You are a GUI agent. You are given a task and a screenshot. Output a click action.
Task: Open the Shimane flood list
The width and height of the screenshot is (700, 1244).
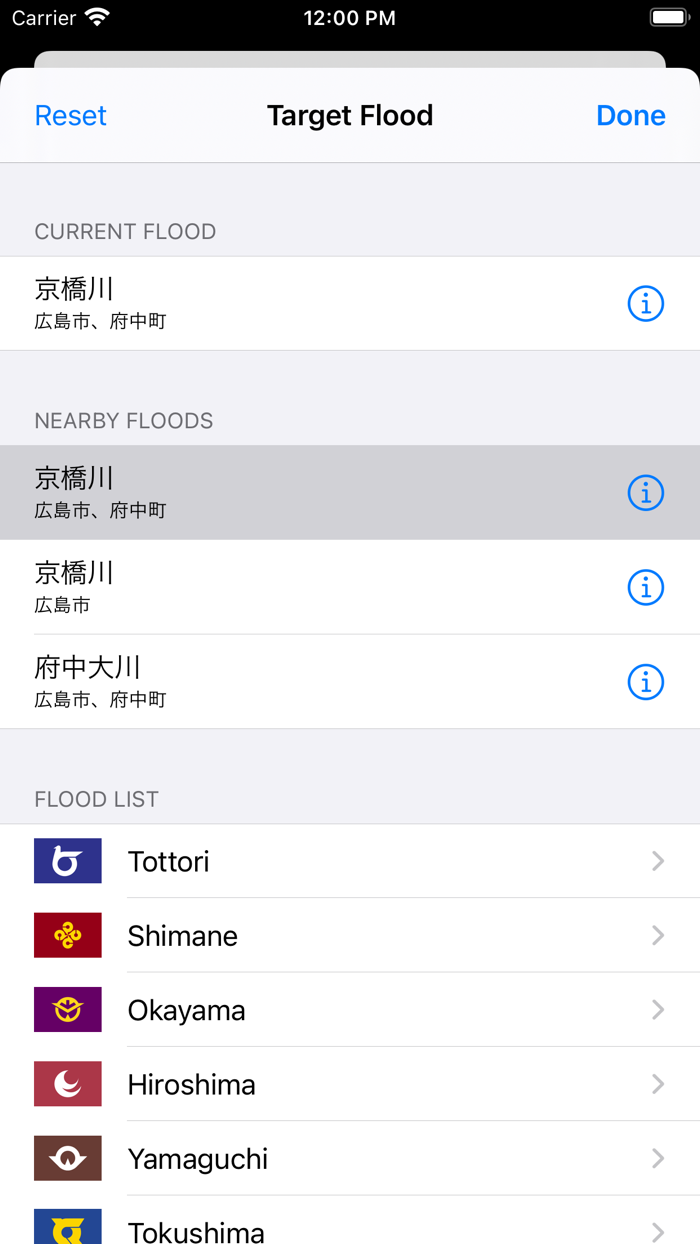[350, 936]
